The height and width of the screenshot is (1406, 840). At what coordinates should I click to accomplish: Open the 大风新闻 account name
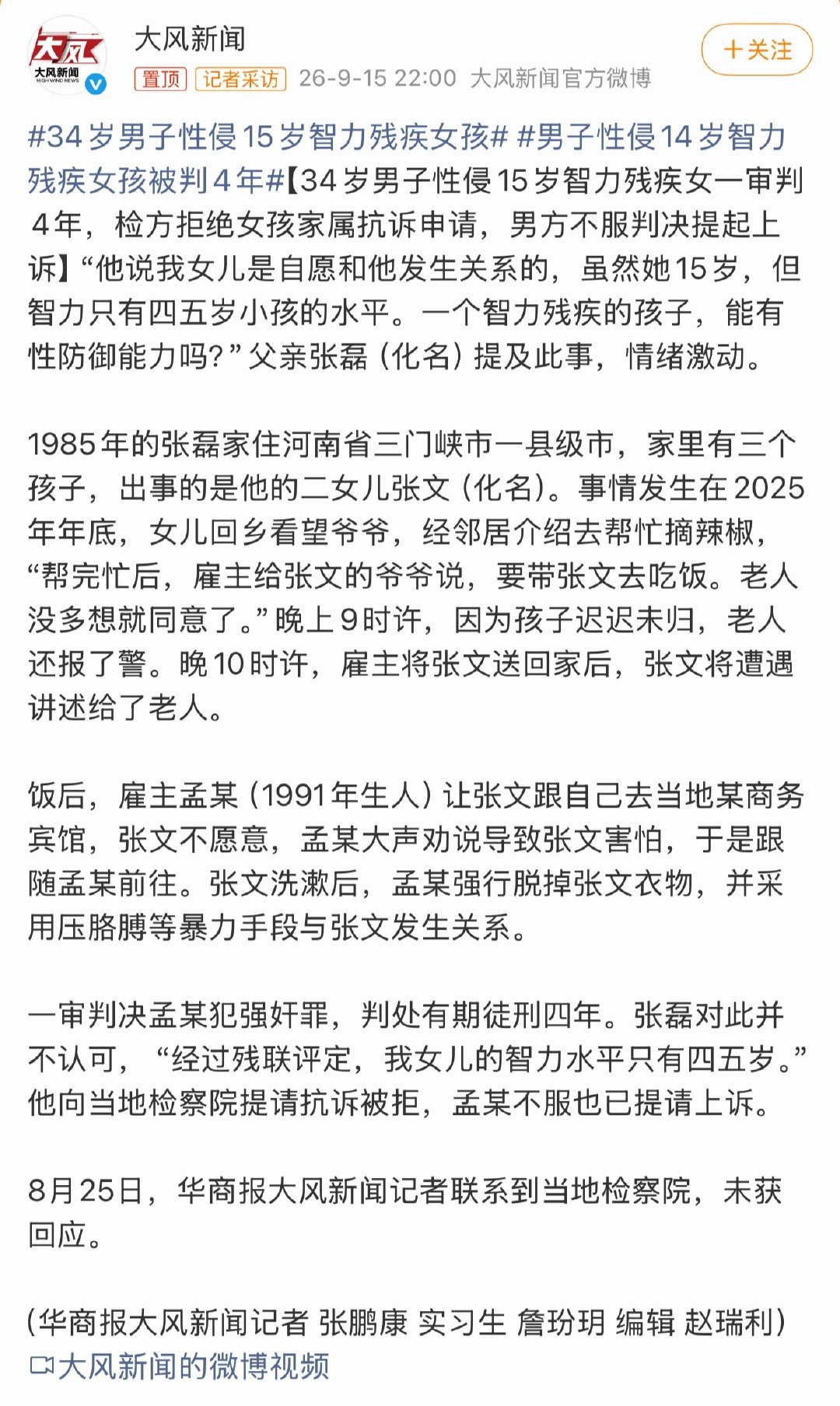[191, 39]
